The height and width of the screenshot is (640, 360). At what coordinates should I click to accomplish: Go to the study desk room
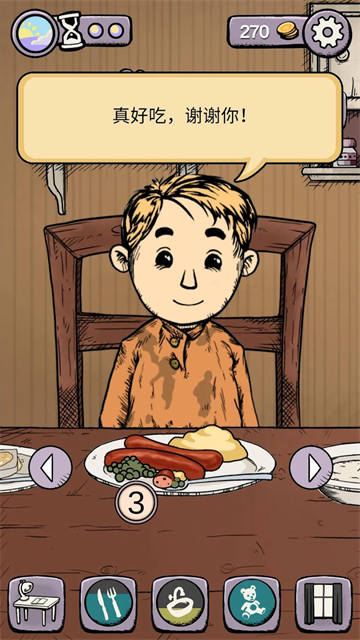pyautogui.click(x=36, y=603)
